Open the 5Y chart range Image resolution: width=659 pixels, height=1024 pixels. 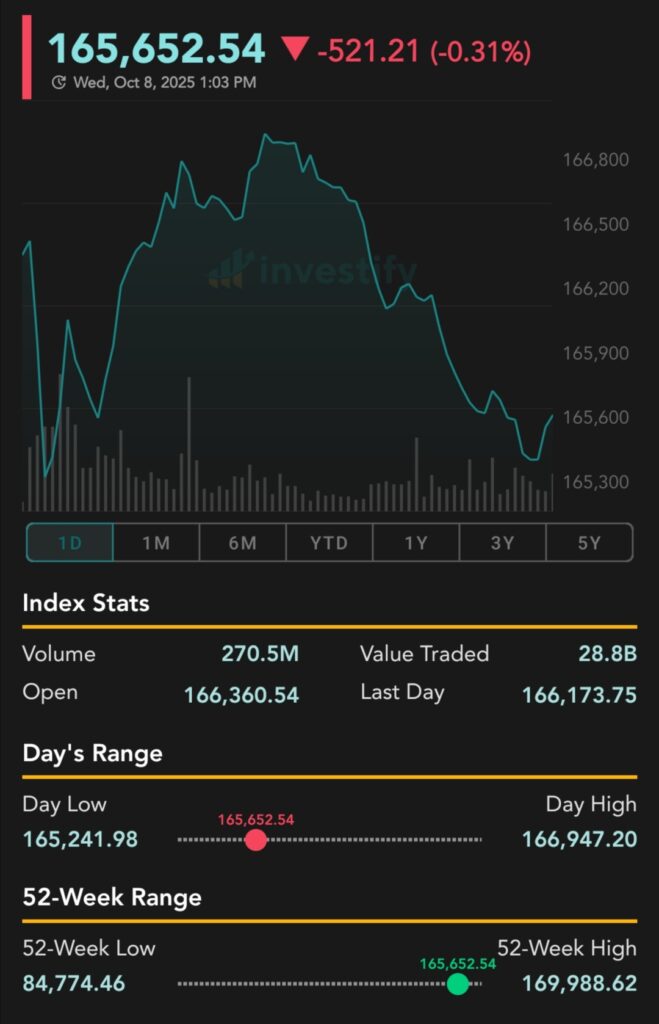[x=589, y=543]
